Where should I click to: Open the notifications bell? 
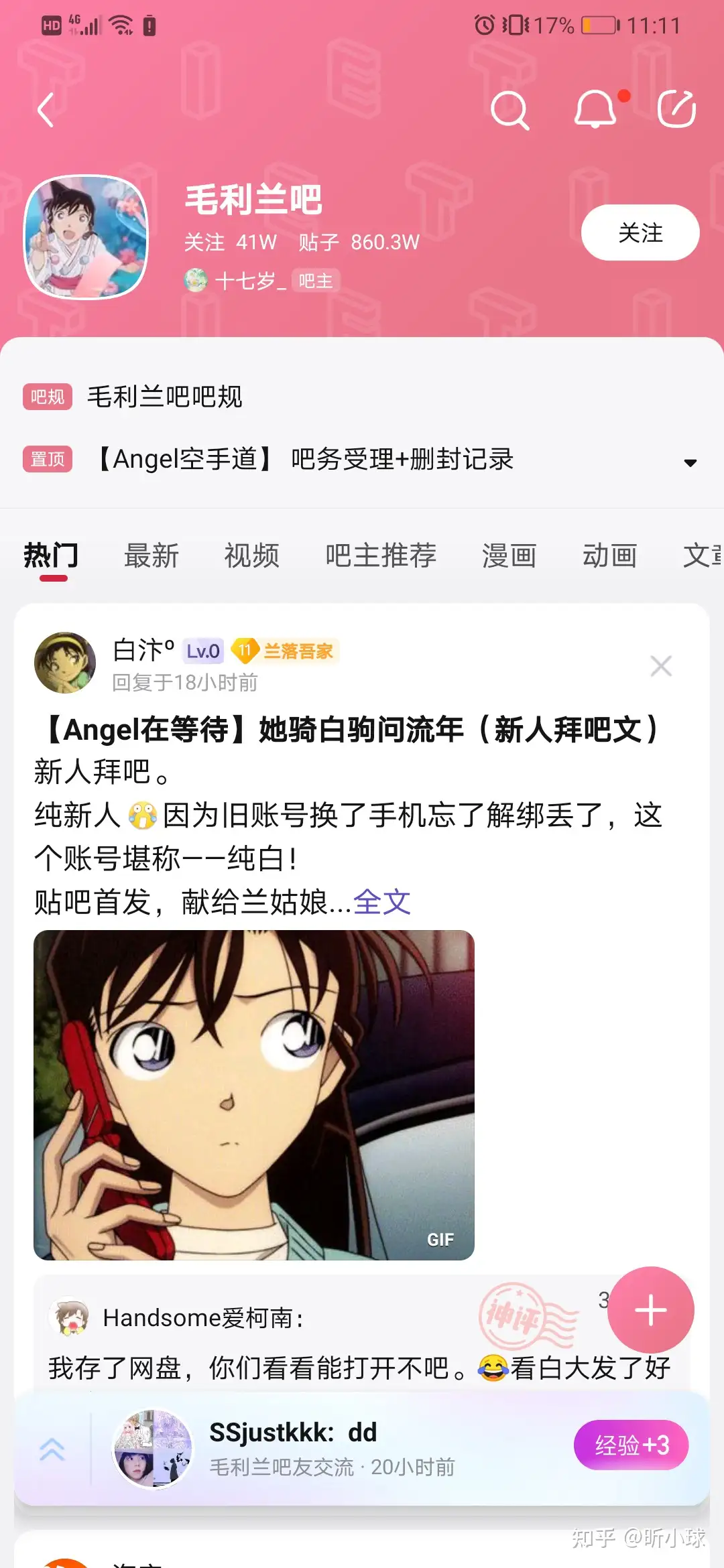596,110
